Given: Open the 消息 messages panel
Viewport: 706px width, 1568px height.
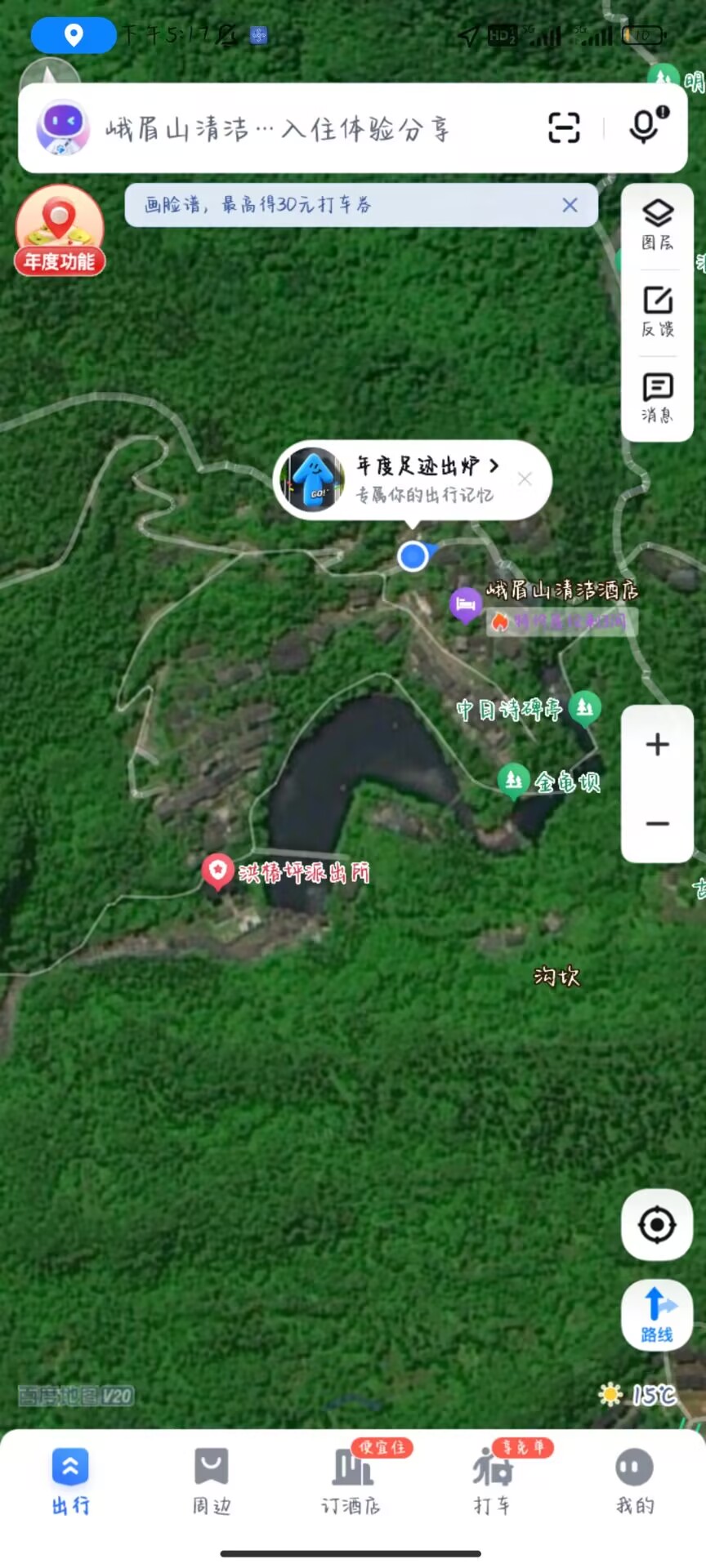Looking at the screenshot, I should (657, 399).
